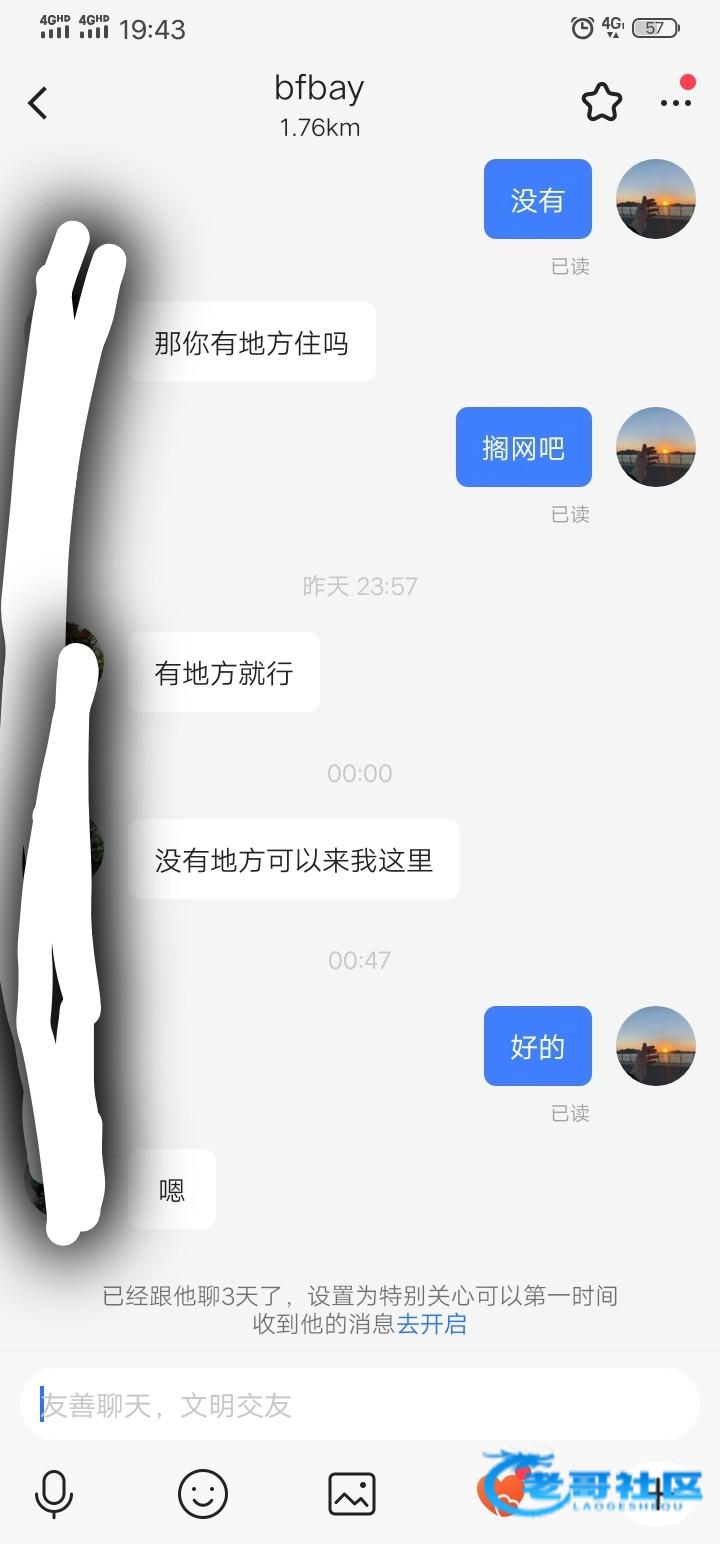This screenshot has height=1544, width=720.
Task: Open the emoji picker
Action: (203, 1494)
